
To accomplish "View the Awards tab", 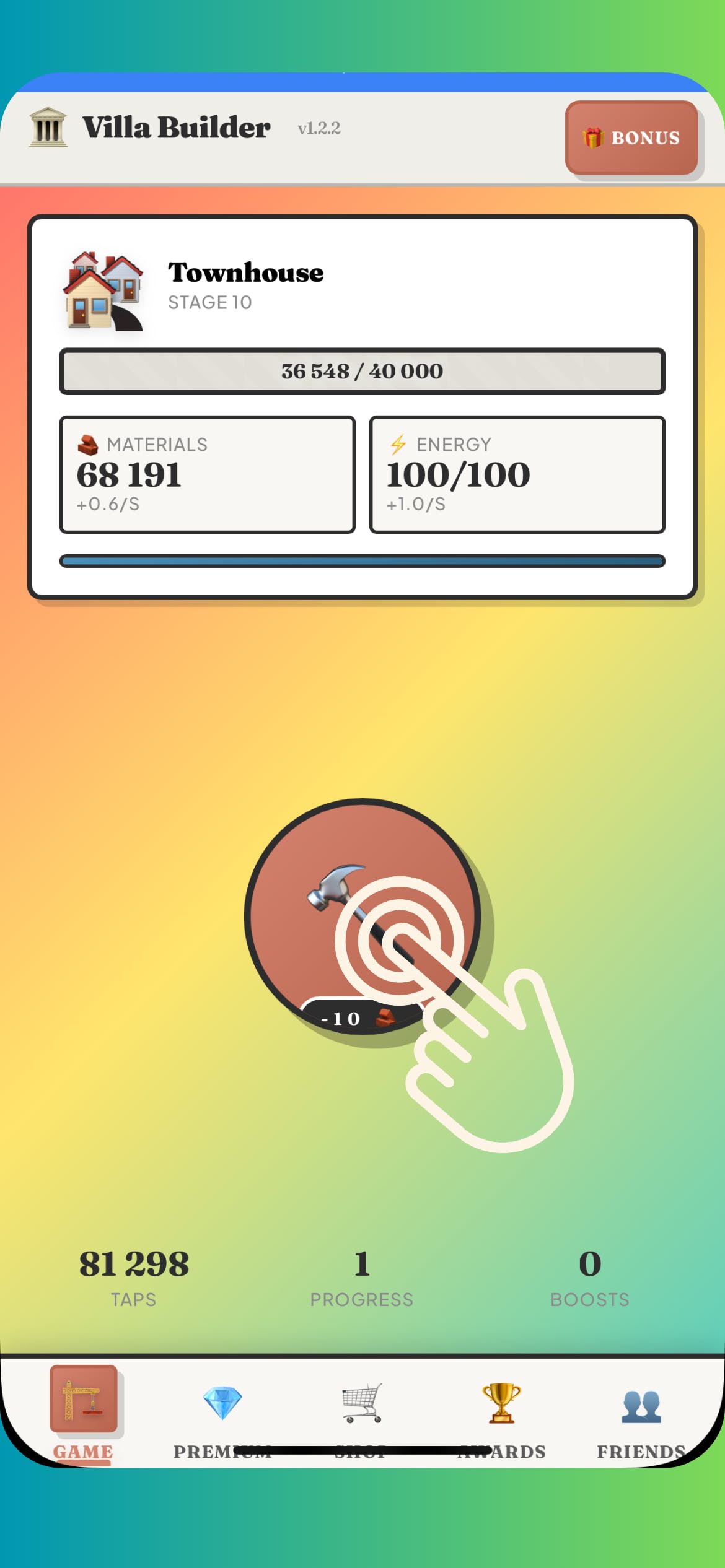I will [501, 1416].
